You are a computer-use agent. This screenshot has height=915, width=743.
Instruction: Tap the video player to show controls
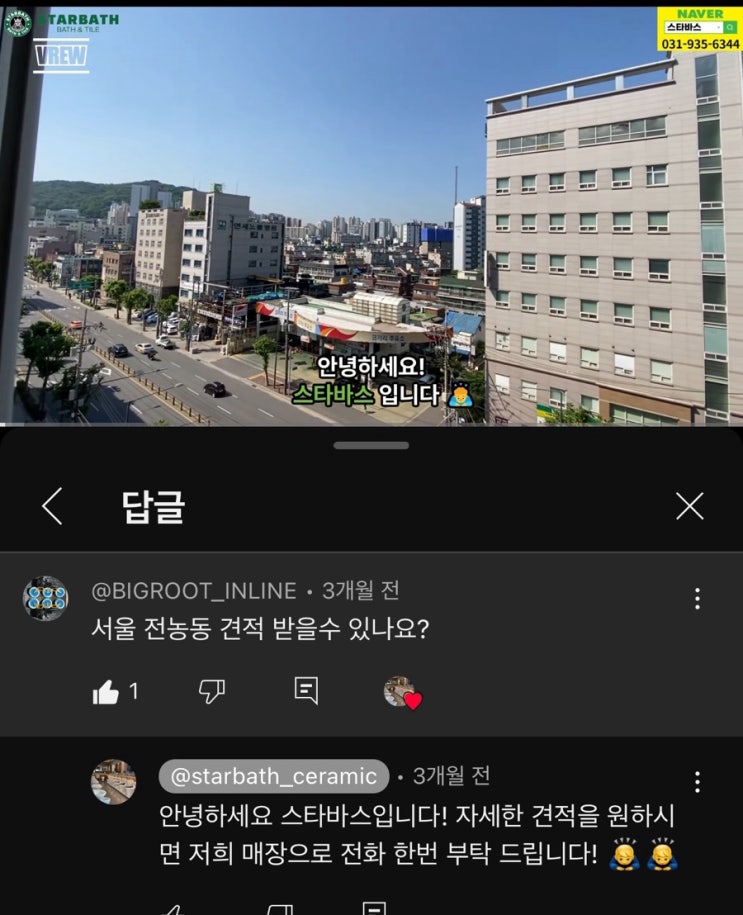pos(370,215)
